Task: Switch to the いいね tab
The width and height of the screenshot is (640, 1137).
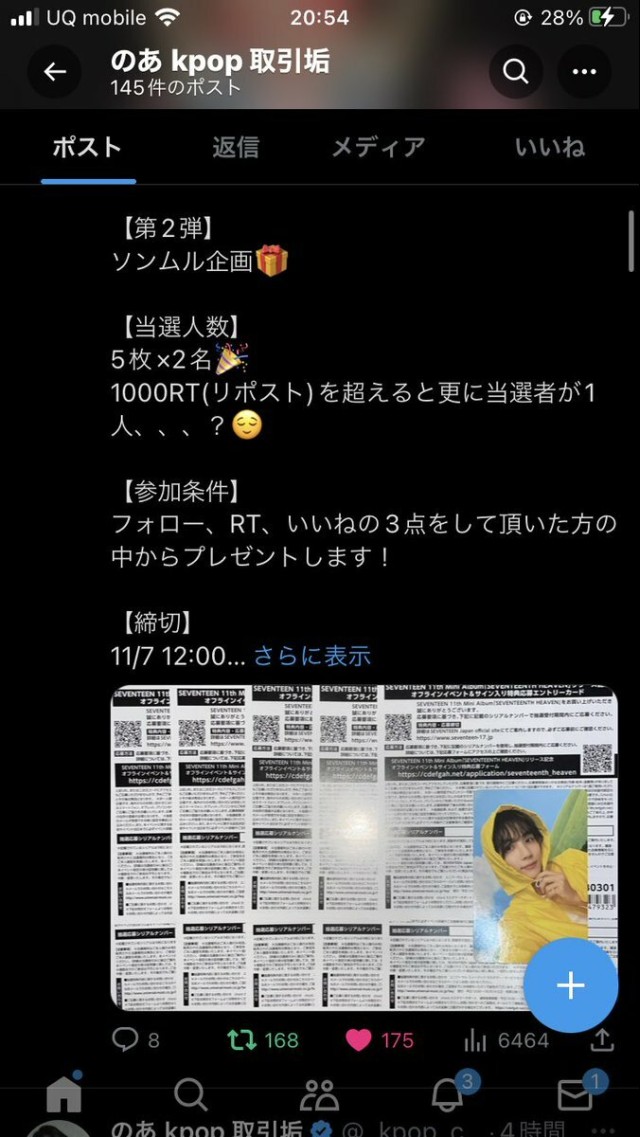Action: coord(549,148)
